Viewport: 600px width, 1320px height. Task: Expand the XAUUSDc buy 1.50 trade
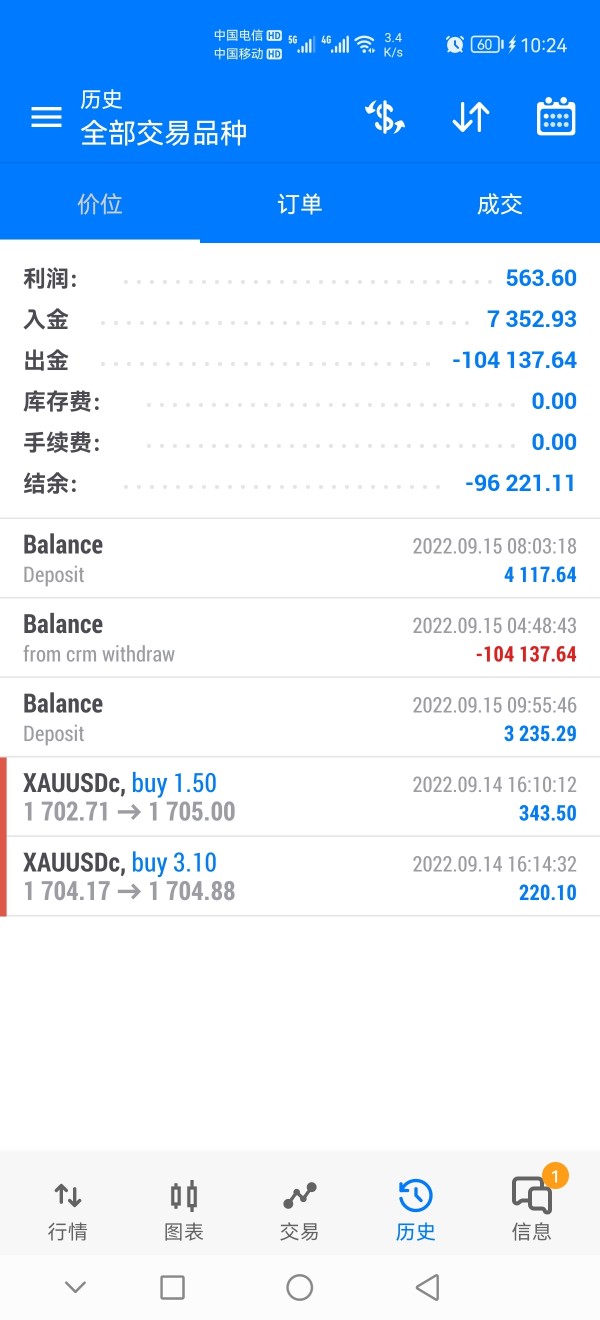tap(300, 797)
